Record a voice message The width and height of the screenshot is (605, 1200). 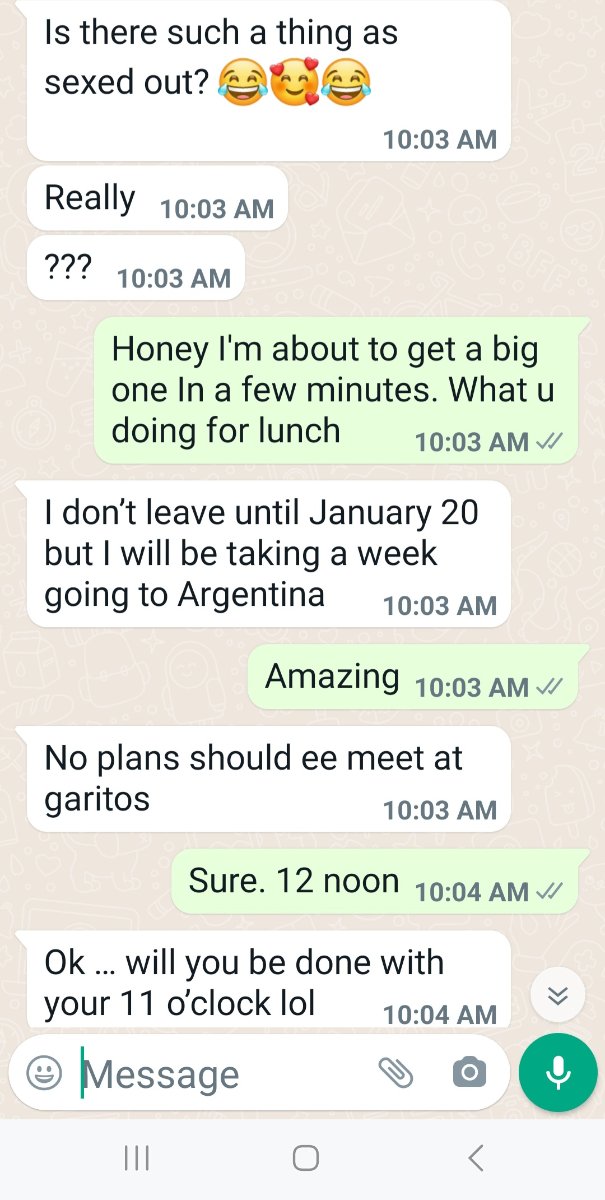click(x=558, y=1072)
